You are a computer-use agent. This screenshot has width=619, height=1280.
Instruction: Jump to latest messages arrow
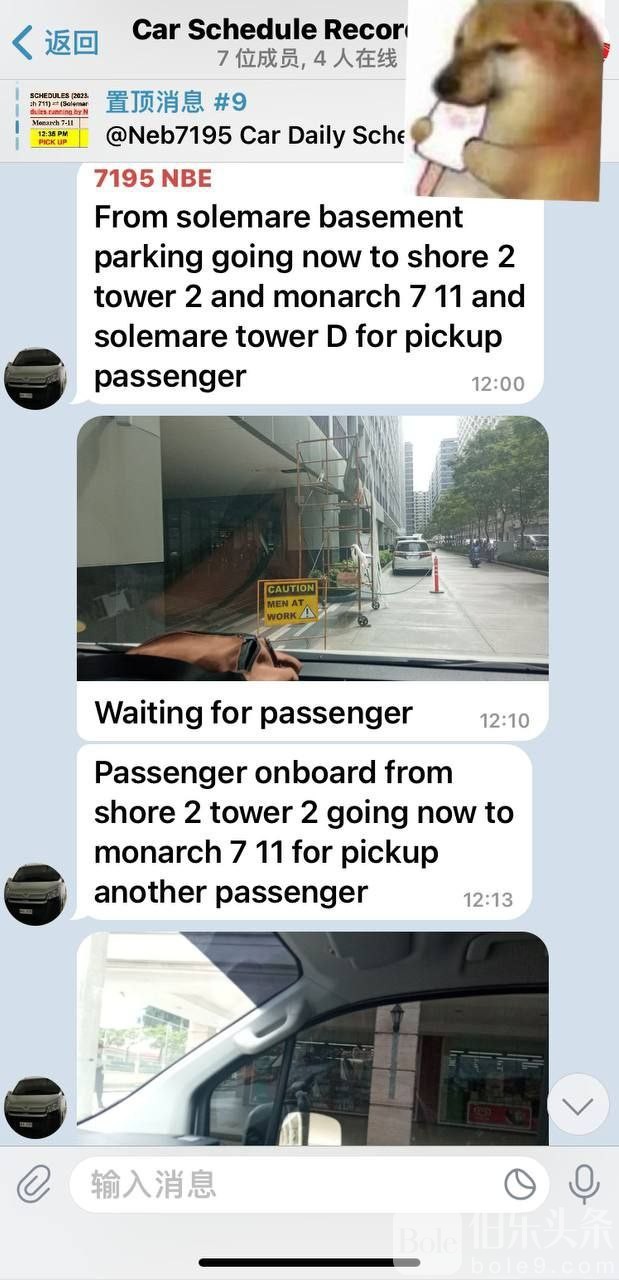pos(578,1104)
